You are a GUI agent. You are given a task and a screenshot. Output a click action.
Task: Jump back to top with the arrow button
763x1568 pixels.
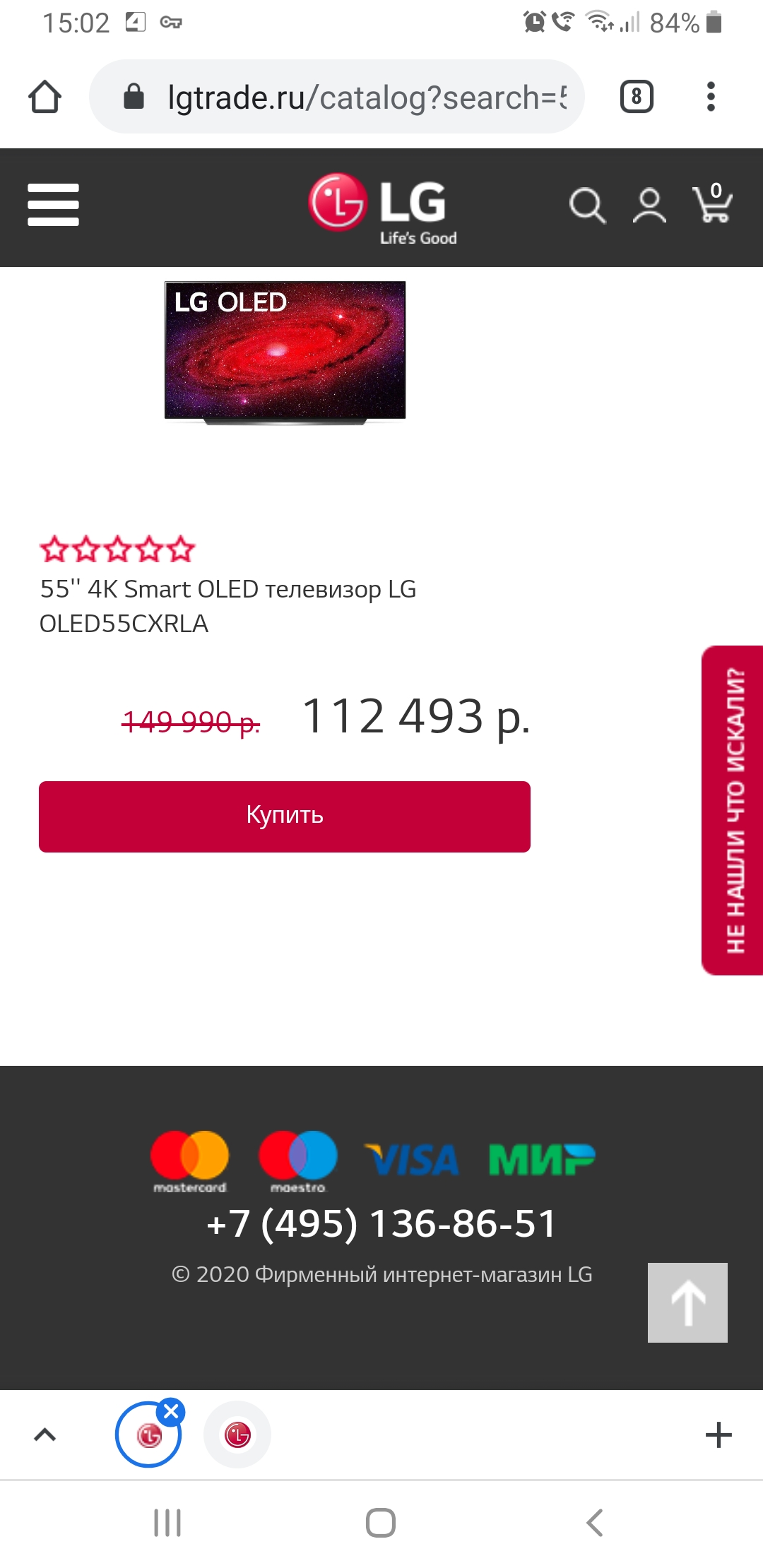pos(687,1302)
